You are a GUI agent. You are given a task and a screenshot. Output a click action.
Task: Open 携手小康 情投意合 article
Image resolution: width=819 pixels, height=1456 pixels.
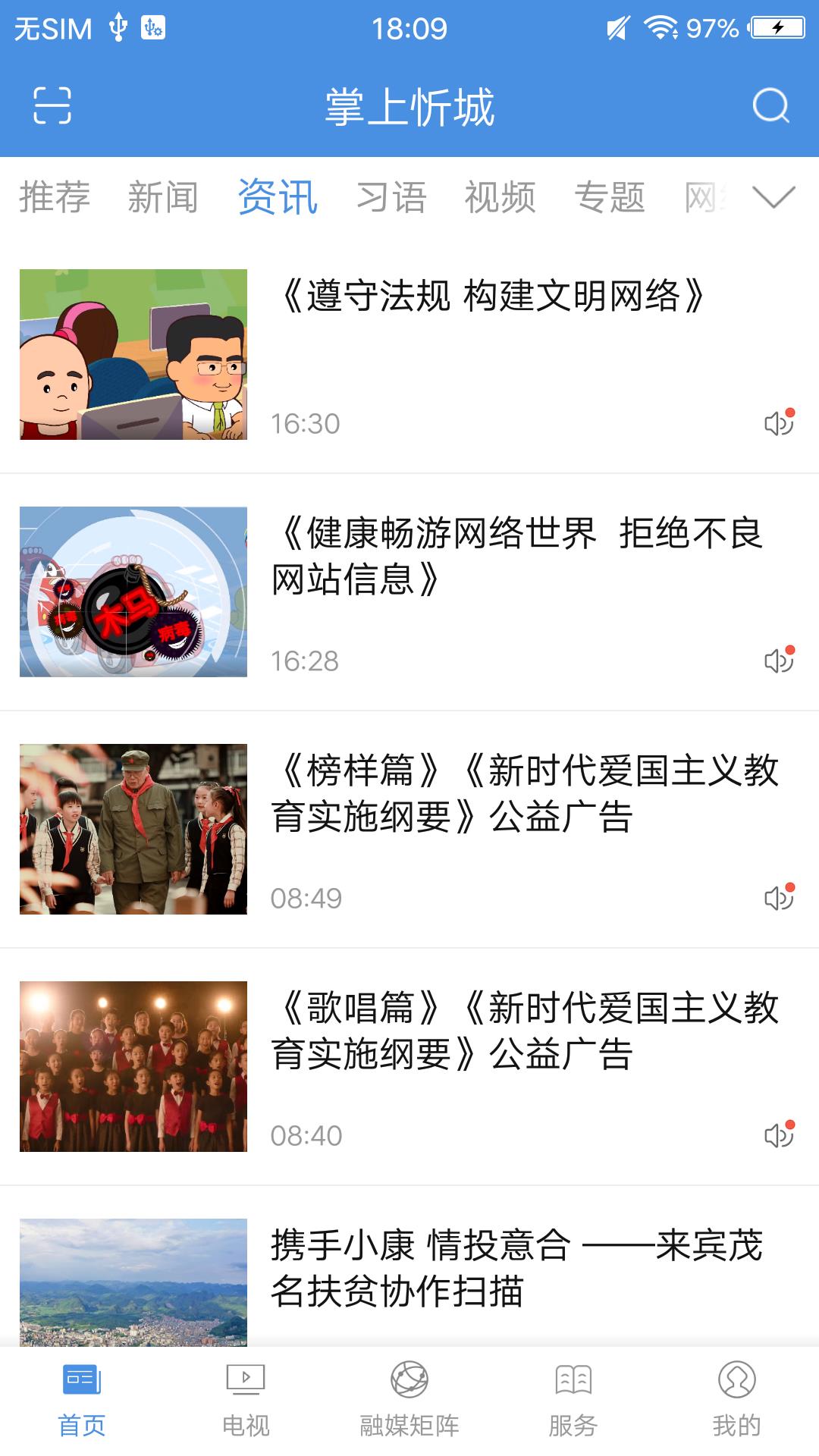[516, 1268]
